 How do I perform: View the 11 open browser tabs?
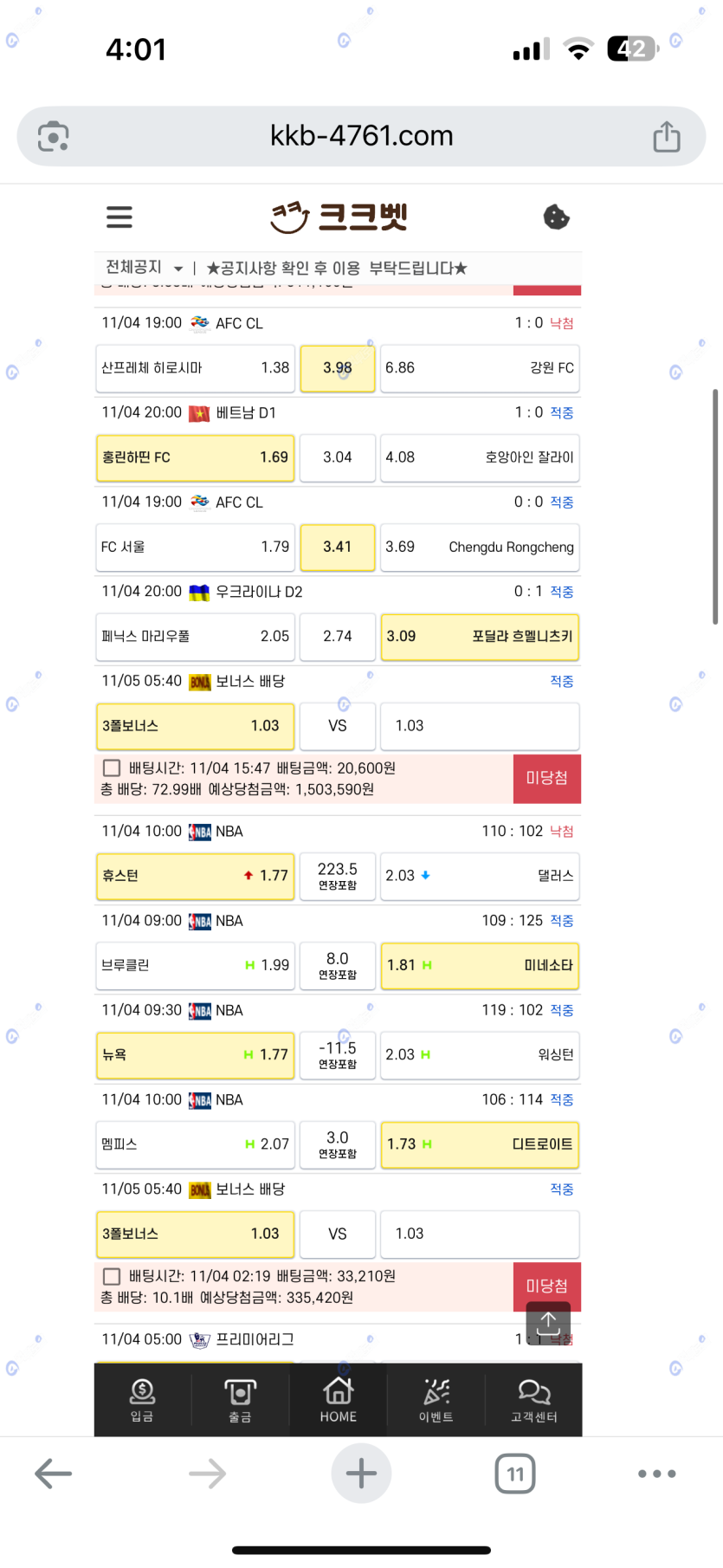tap(515, 1474)
